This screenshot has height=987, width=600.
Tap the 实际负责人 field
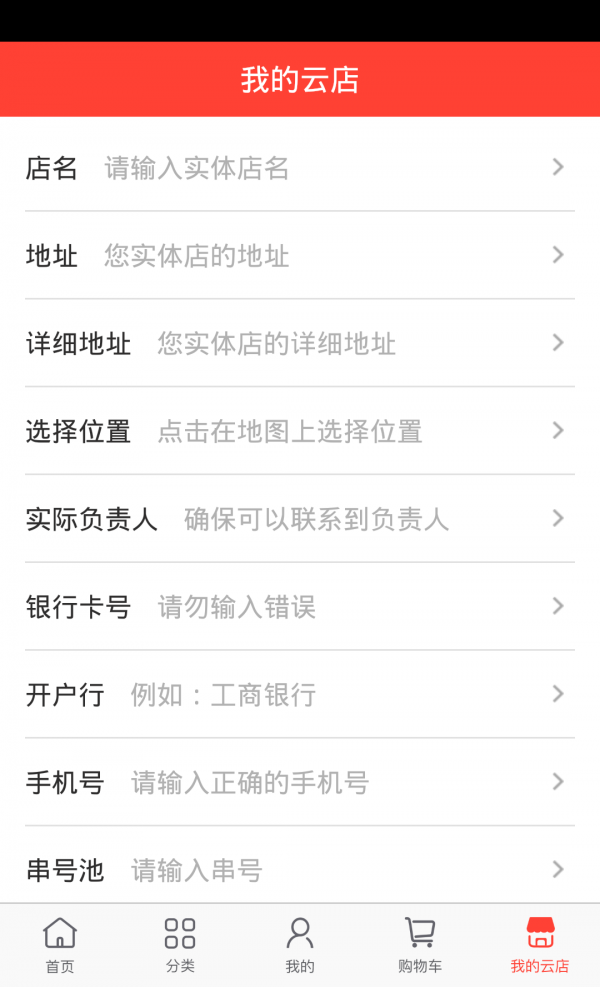point(300,519)
